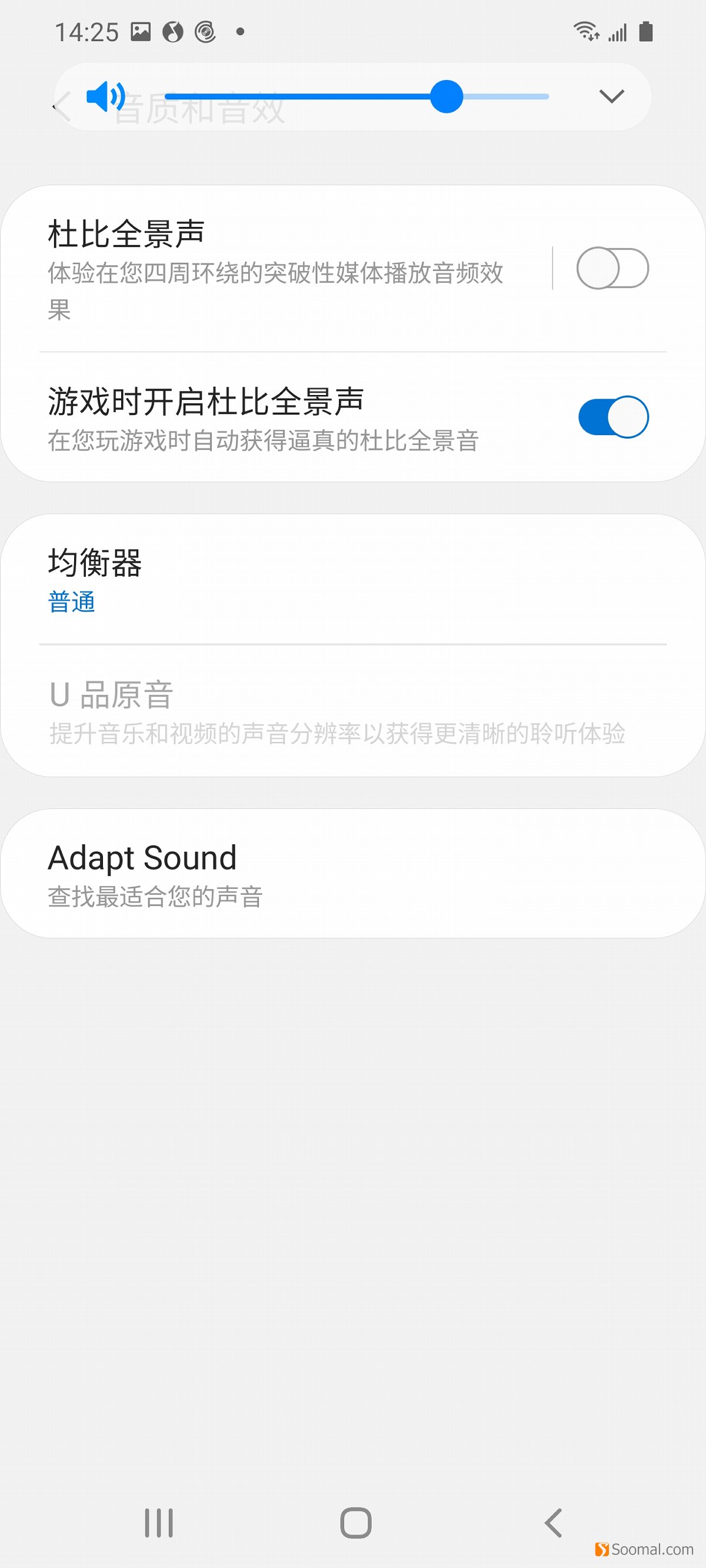Tap the signal strength indicator

click(x=617, y=32)
